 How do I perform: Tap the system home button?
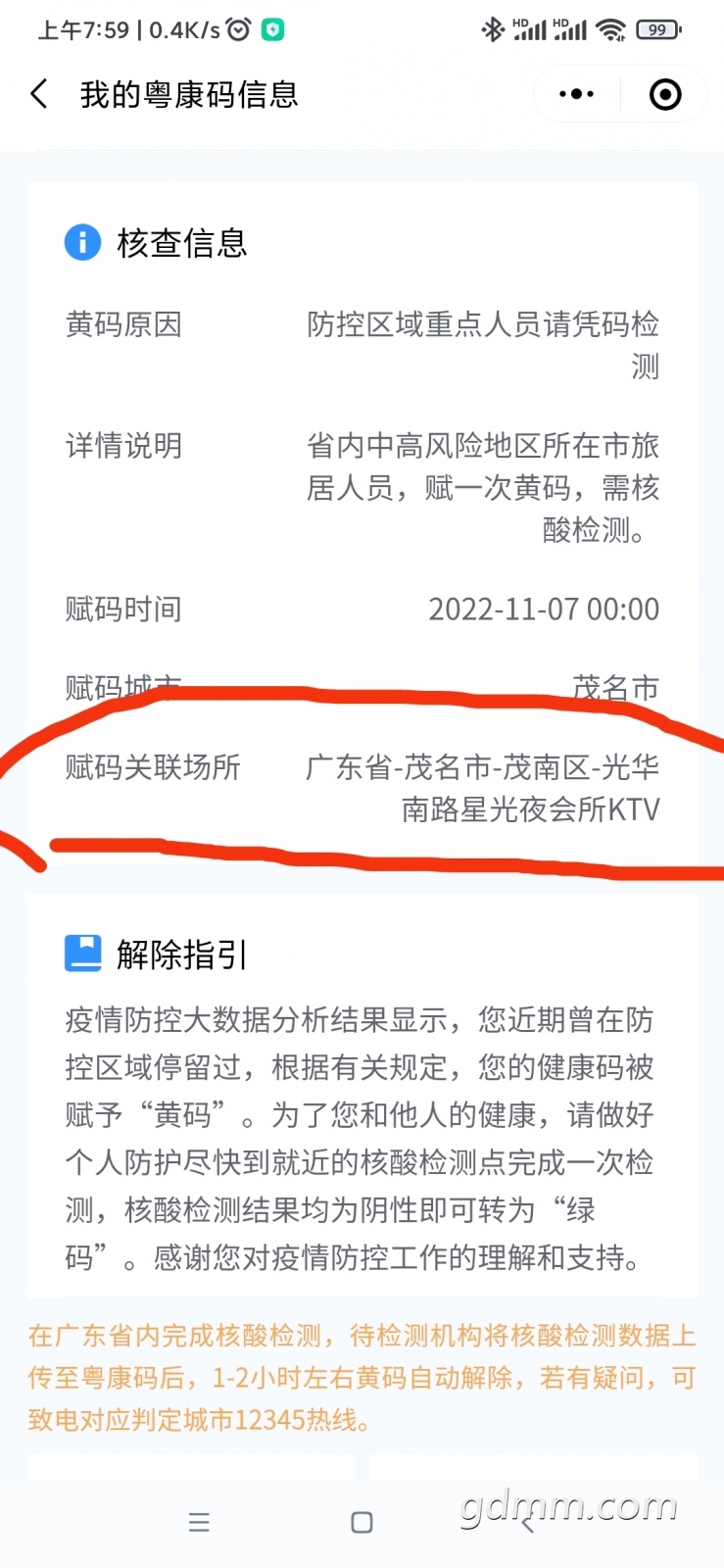(x=362, y=1522)
